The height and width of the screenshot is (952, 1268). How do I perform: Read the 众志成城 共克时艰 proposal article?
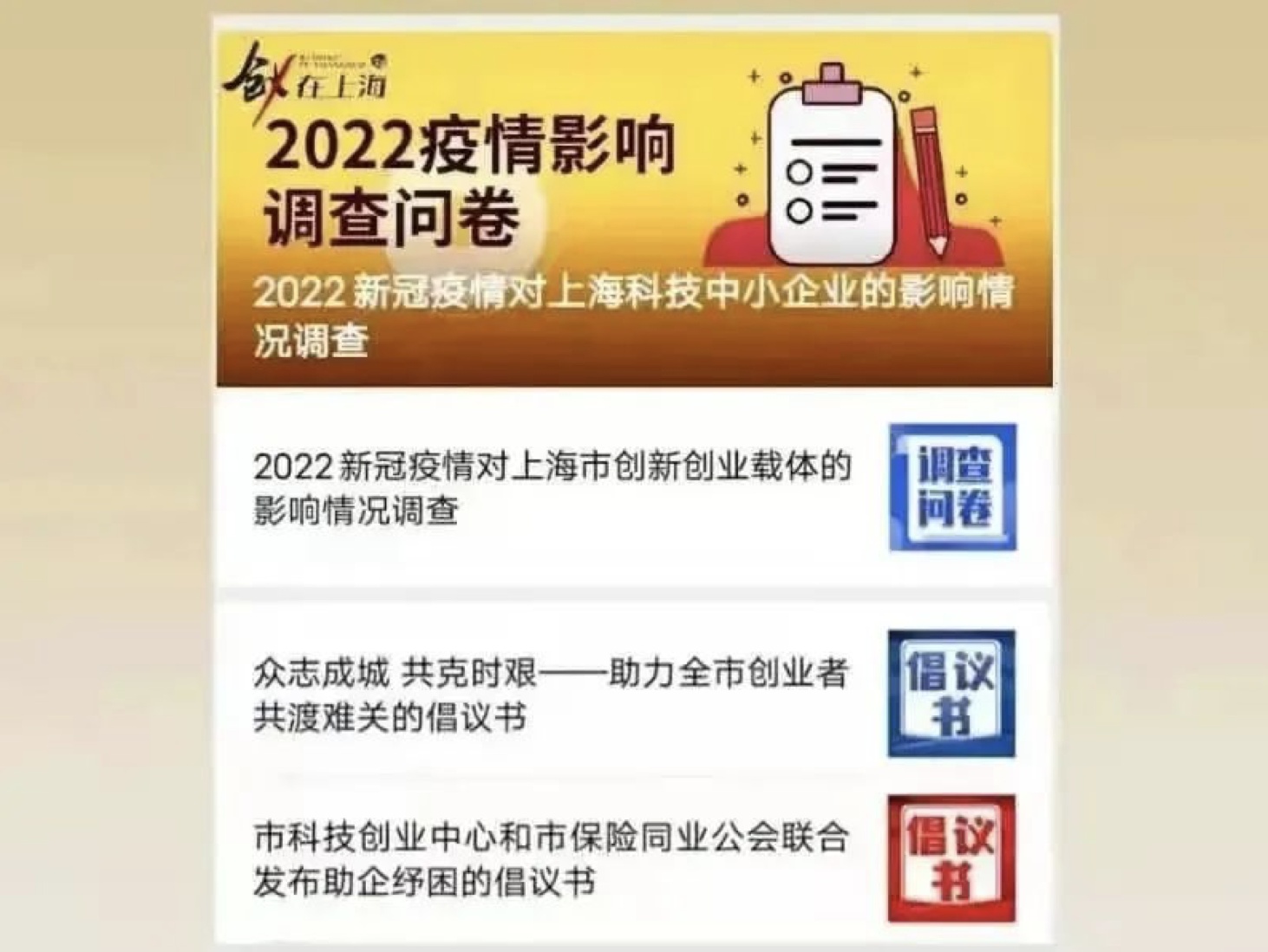click(x=550, y=694)
